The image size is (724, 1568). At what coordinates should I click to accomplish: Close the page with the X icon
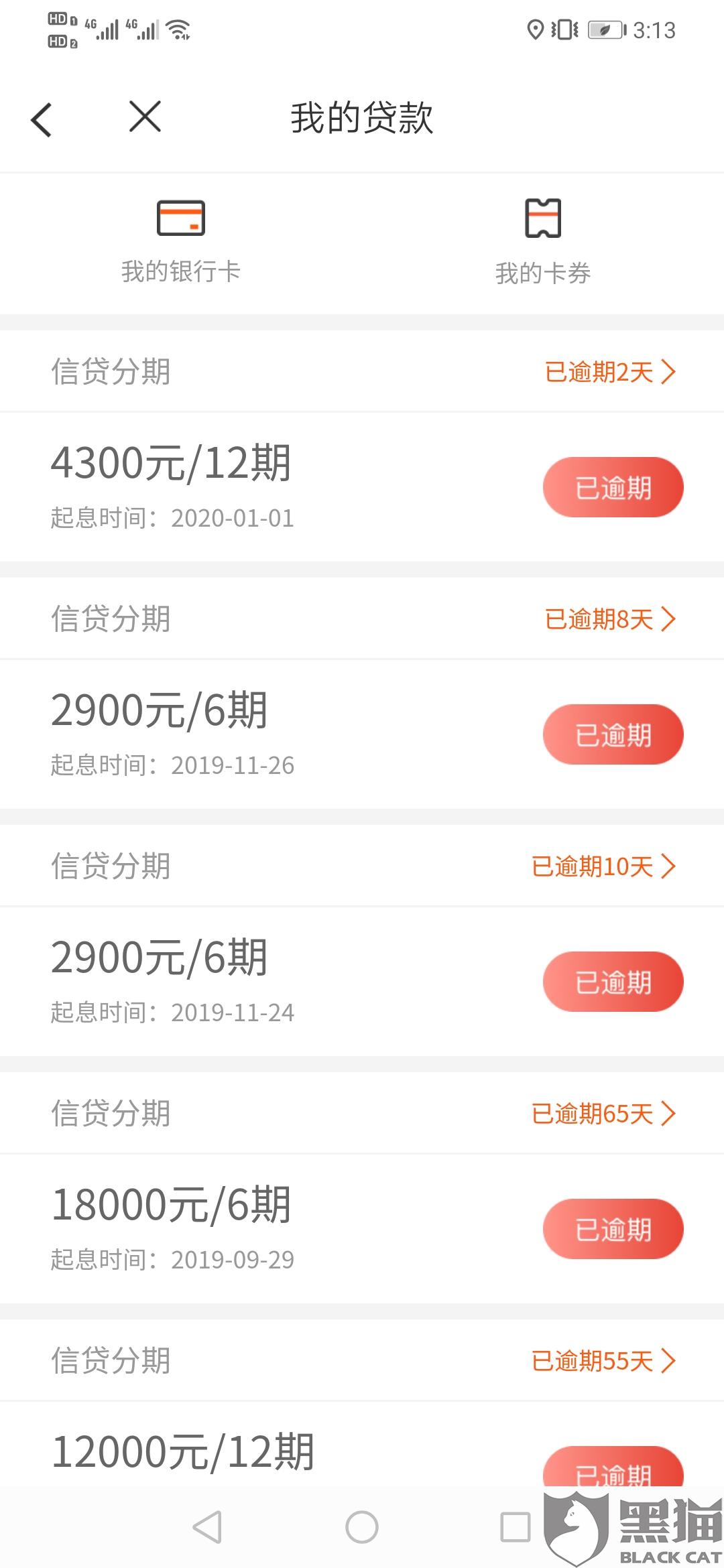pyautogui.click(x=145, y=117)
